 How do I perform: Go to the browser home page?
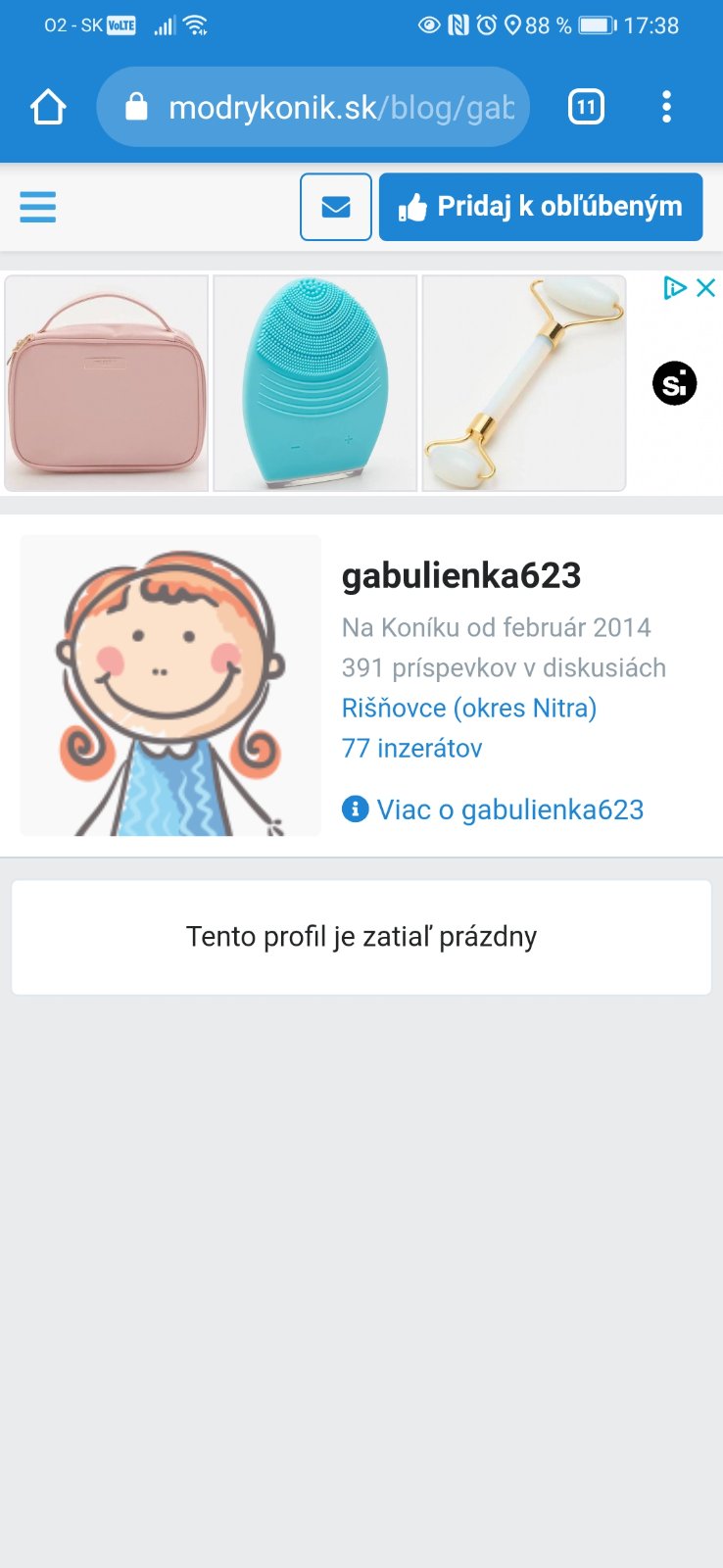click(x=48, y=107)
